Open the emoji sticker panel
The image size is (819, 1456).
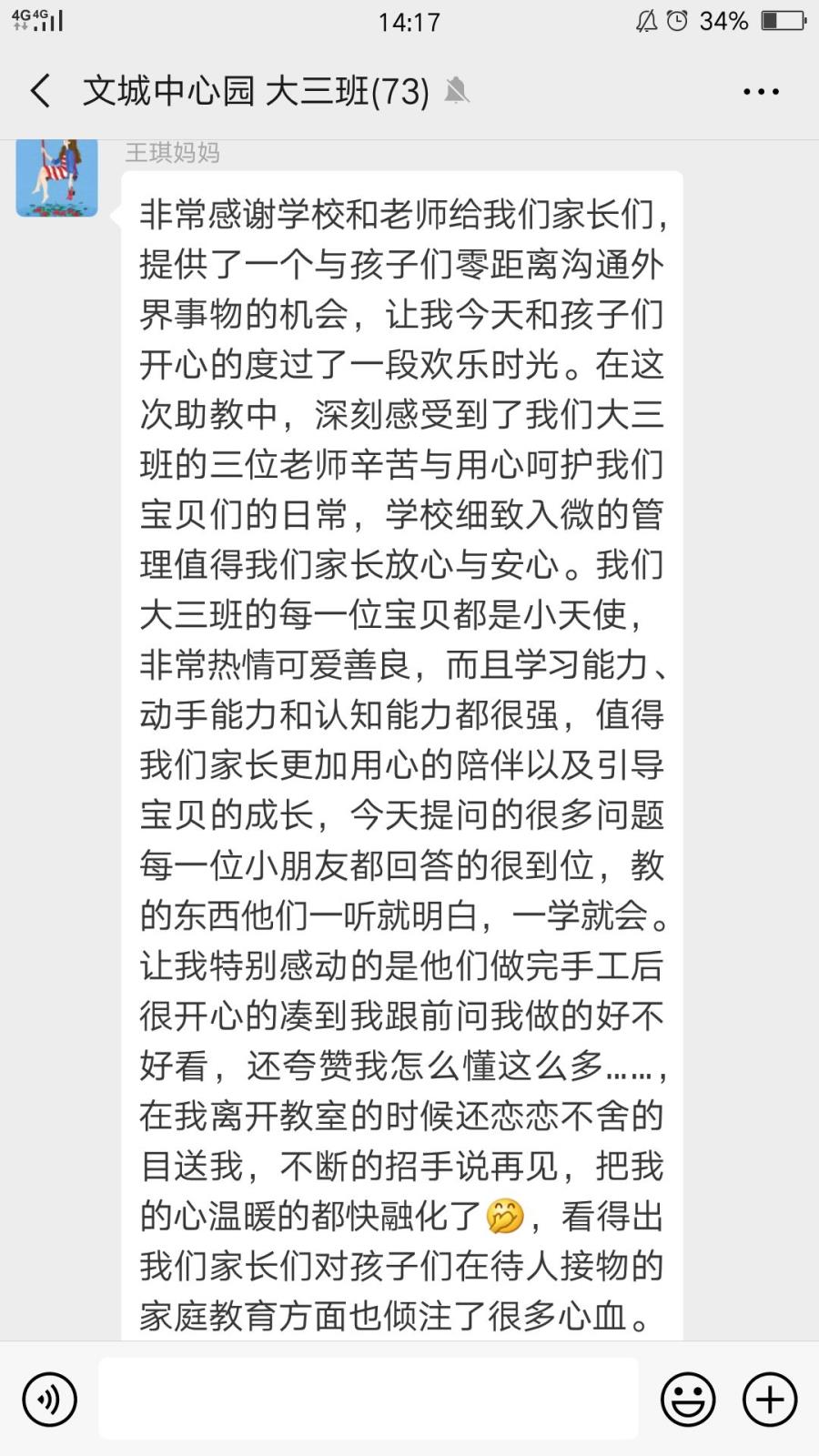(688, 1400)
